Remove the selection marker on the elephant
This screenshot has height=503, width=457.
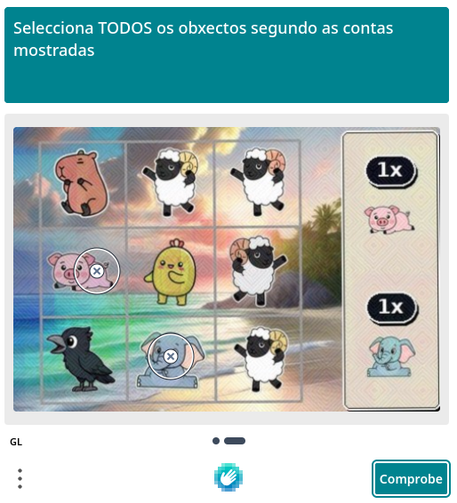tap(170, 356)
